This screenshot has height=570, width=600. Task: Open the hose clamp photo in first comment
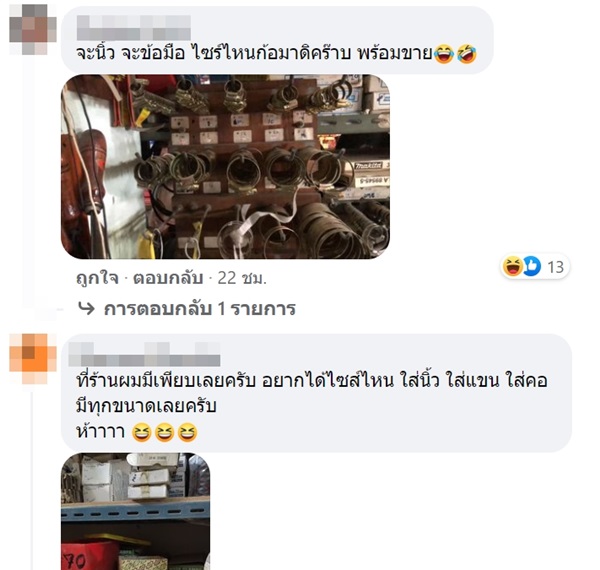coord(224,166)
